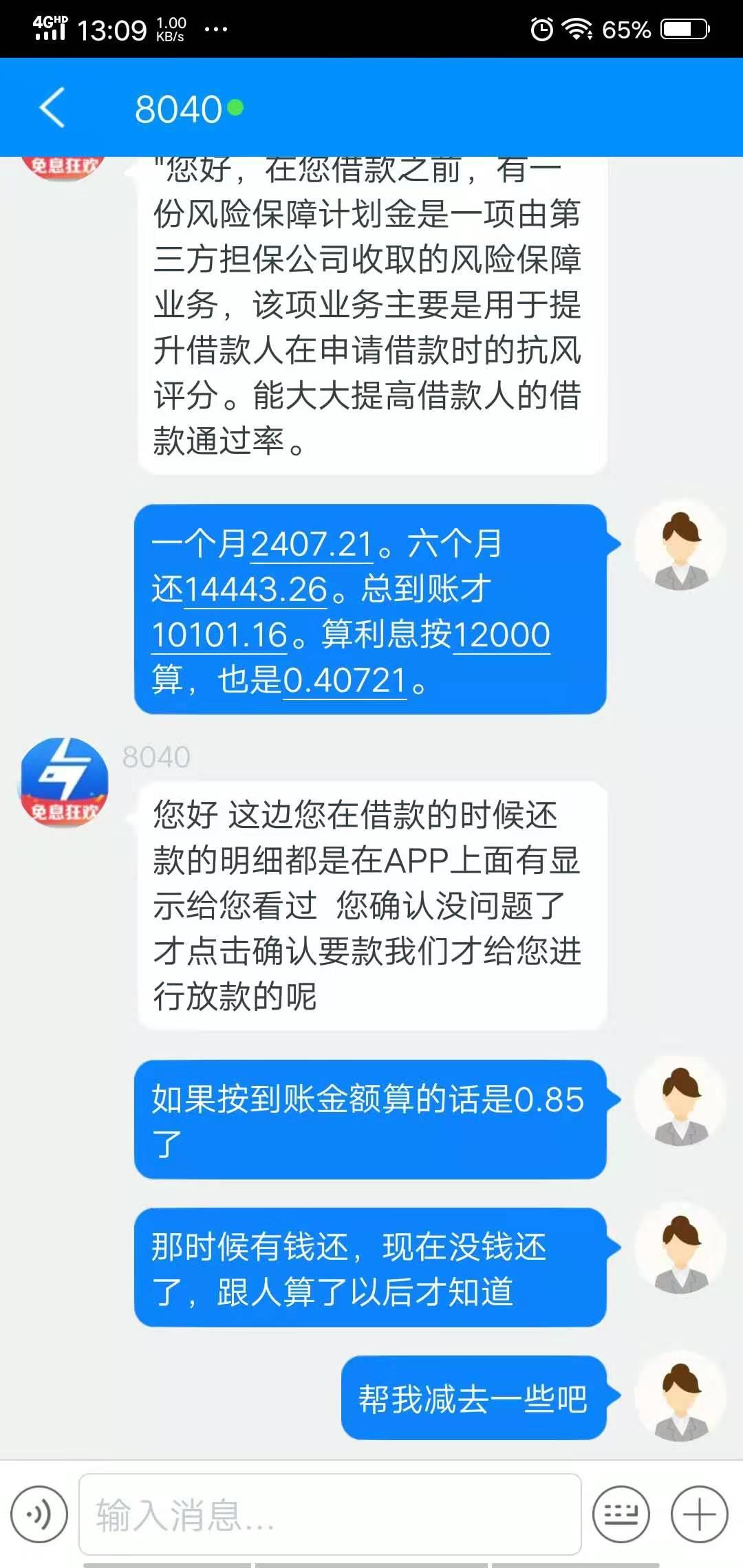The height and width of the screenshot is (1568, 743).
Task: Tap the underlined amount 10101.16
Action: click(x=219, y=635)
